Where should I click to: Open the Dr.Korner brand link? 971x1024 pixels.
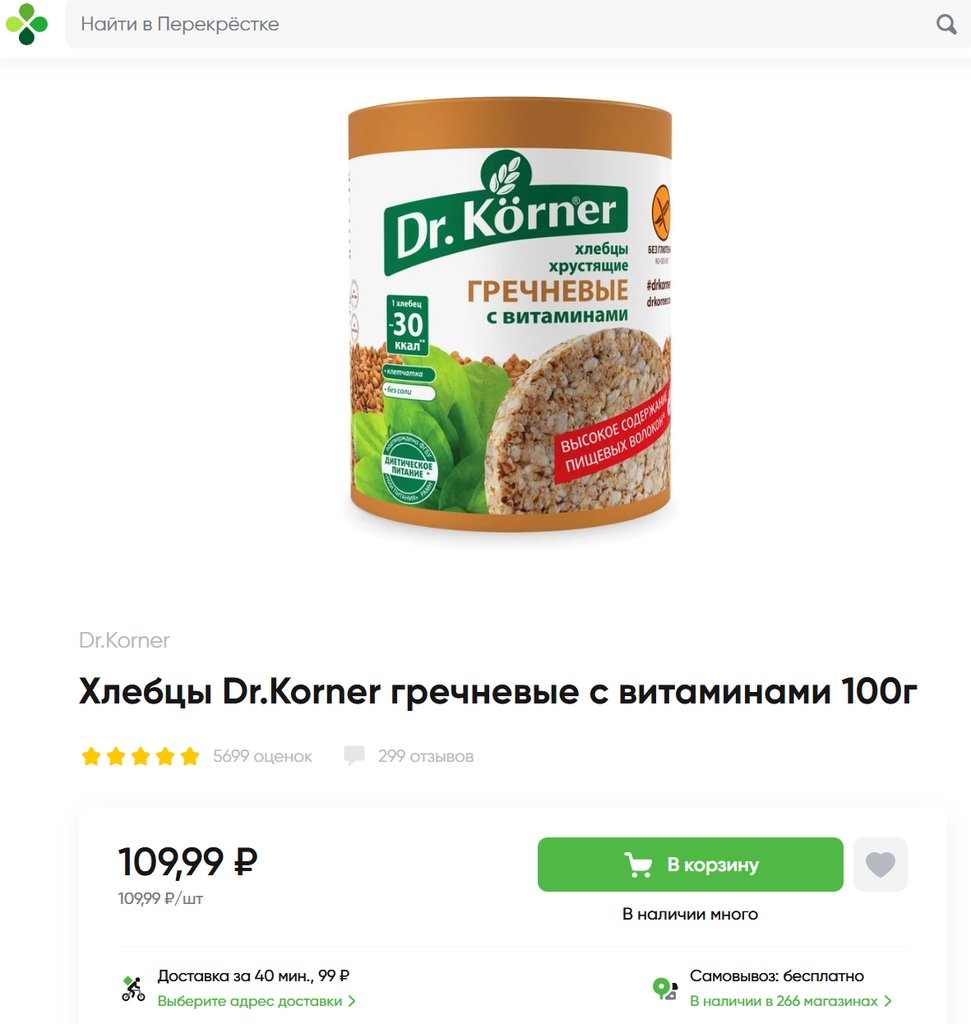point(124,640)
